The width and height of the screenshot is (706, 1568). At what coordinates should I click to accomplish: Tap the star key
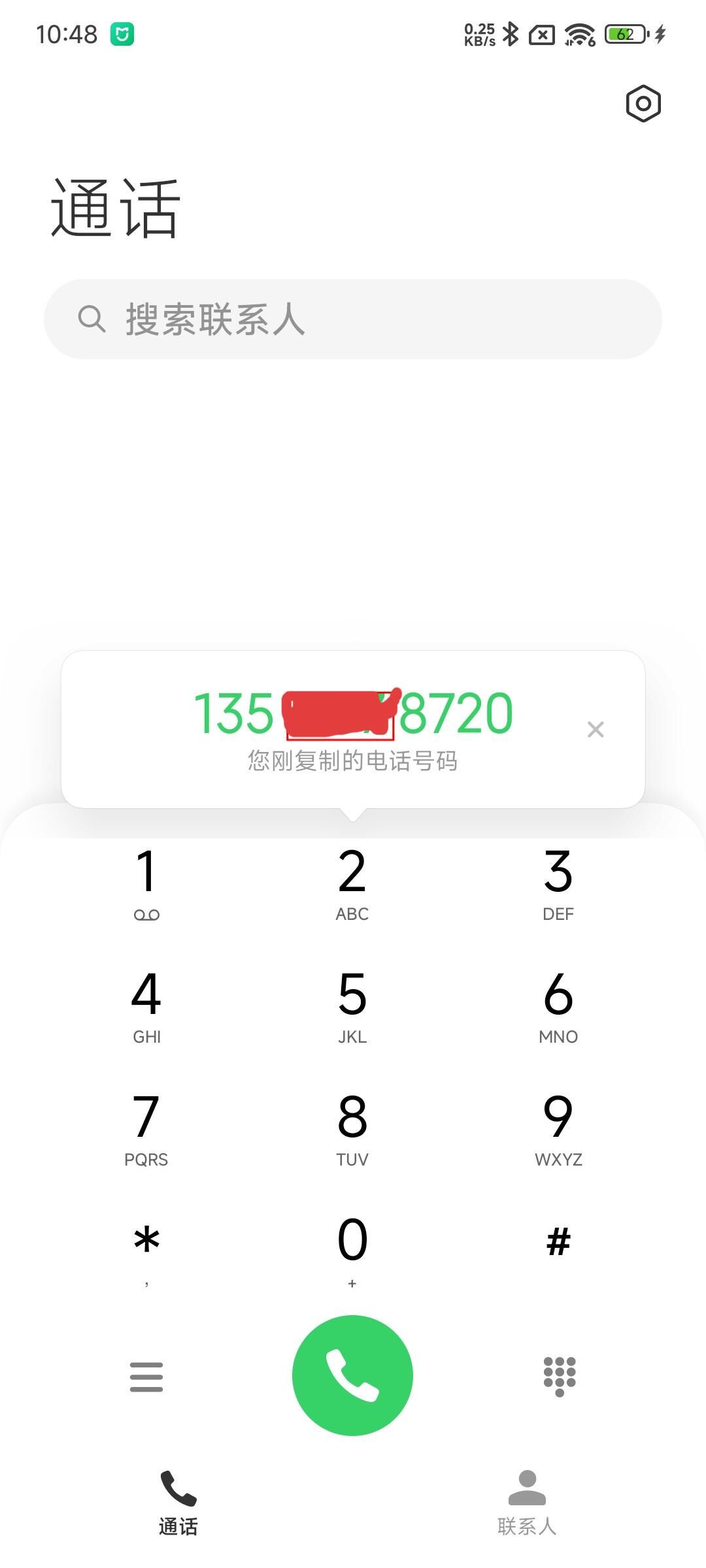coord(146,1252)
